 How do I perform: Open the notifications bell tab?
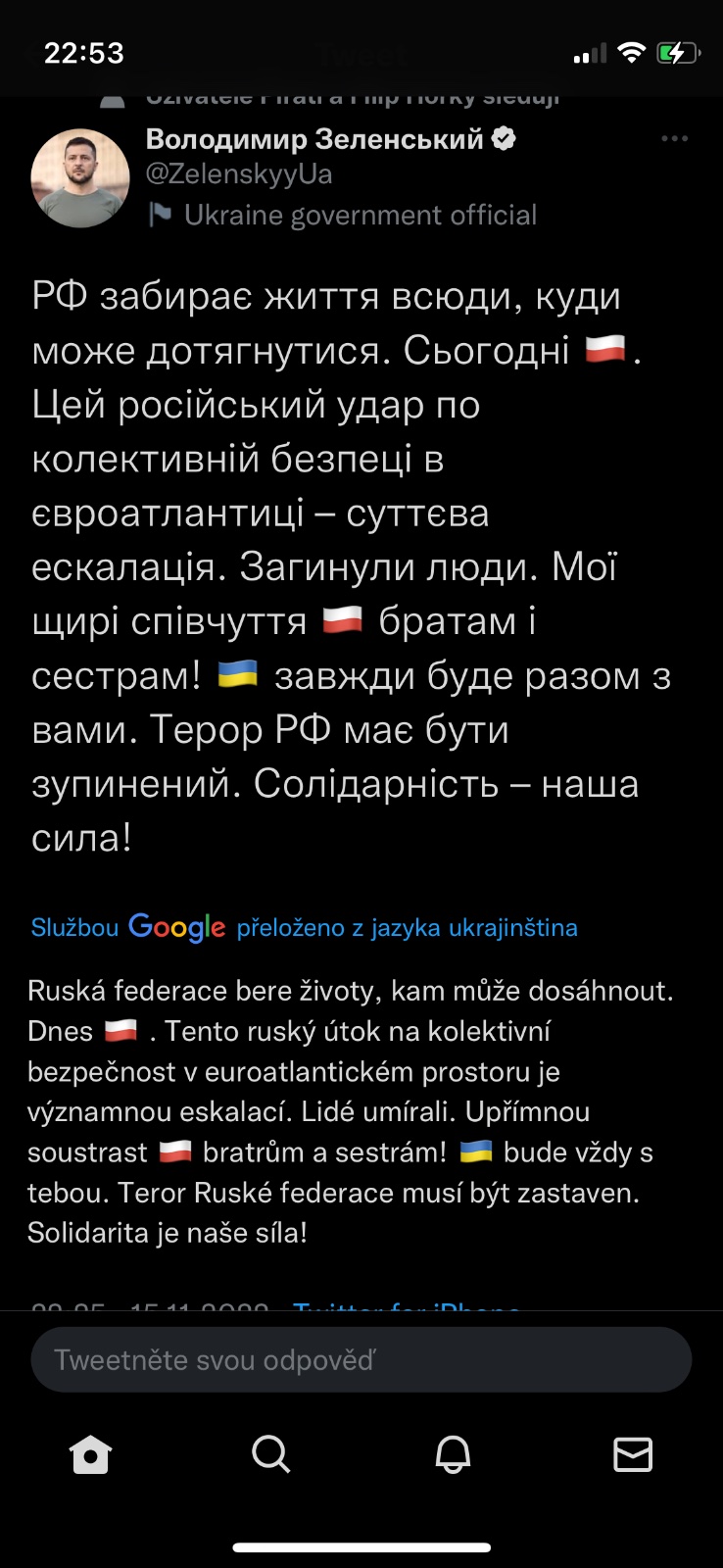click(x=453, y=1454)
